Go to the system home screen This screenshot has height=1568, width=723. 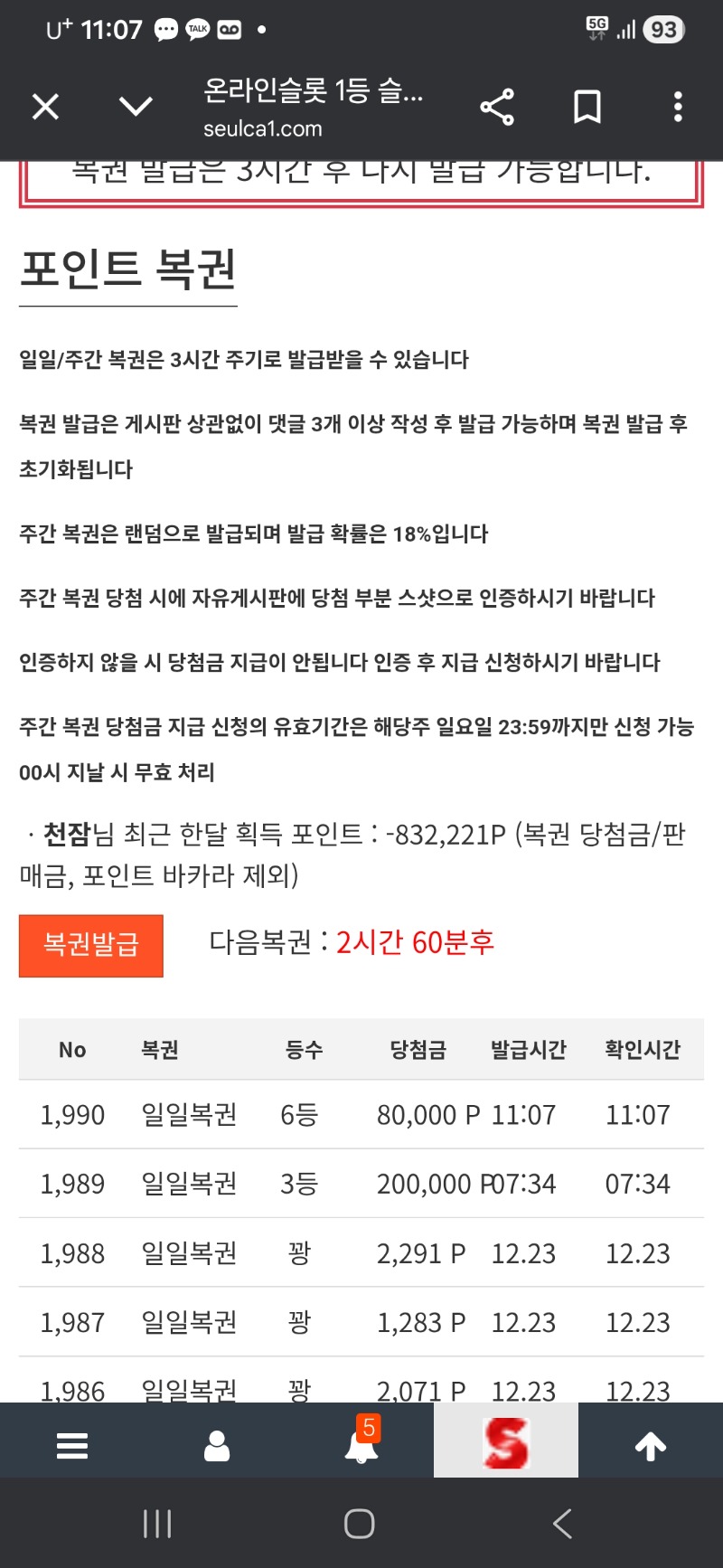point(360,1524)
